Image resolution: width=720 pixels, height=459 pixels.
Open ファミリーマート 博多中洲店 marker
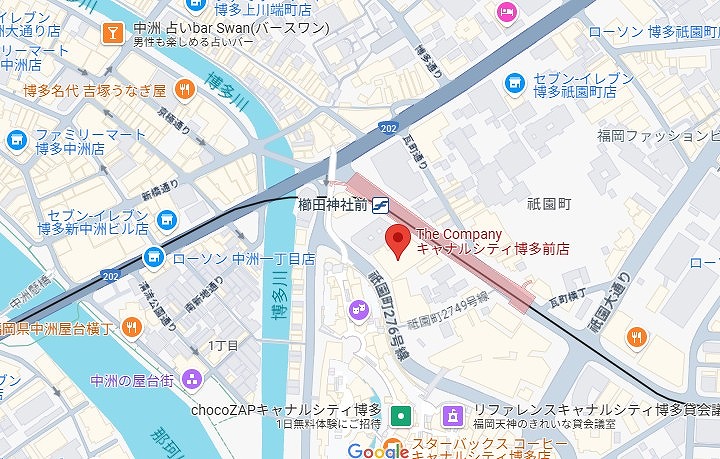(x=17, y=140)
